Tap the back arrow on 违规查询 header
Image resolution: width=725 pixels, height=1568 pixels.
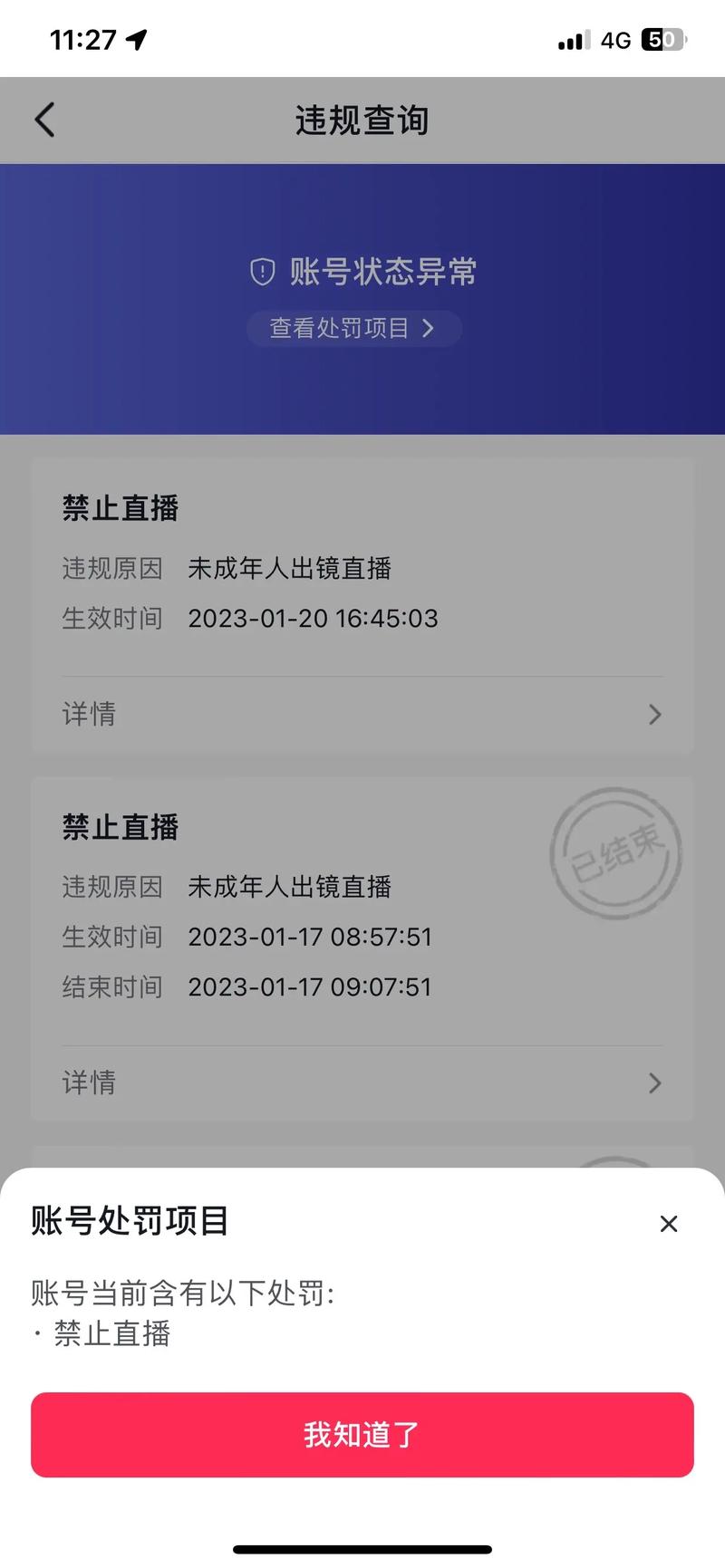click(43, 119)
